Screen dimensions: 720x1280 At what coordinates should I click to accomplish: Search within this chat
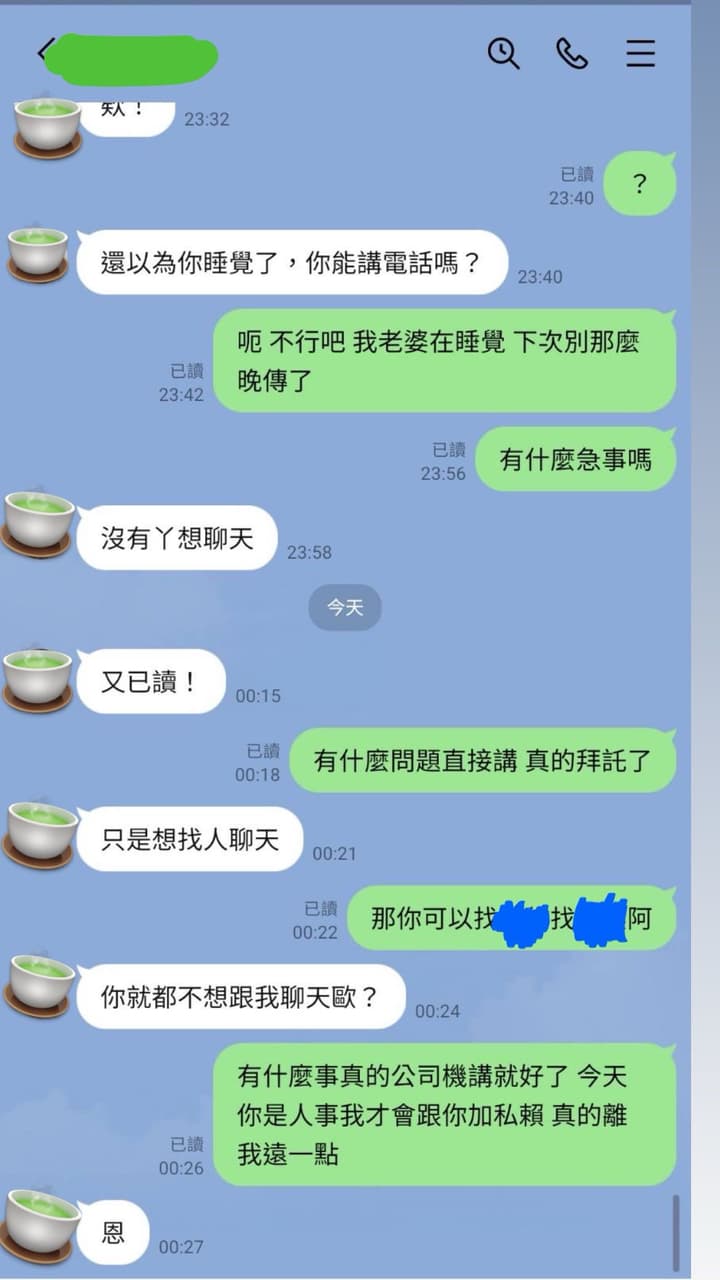pos(503,53)
